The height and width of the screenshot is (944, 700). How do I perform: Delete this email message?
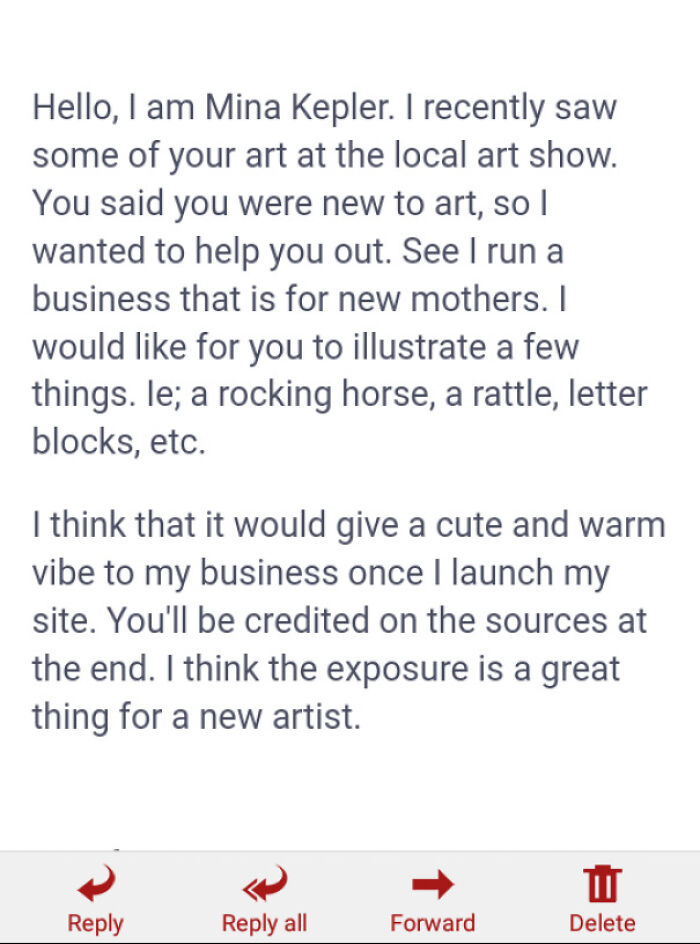(x=602, y=898)
